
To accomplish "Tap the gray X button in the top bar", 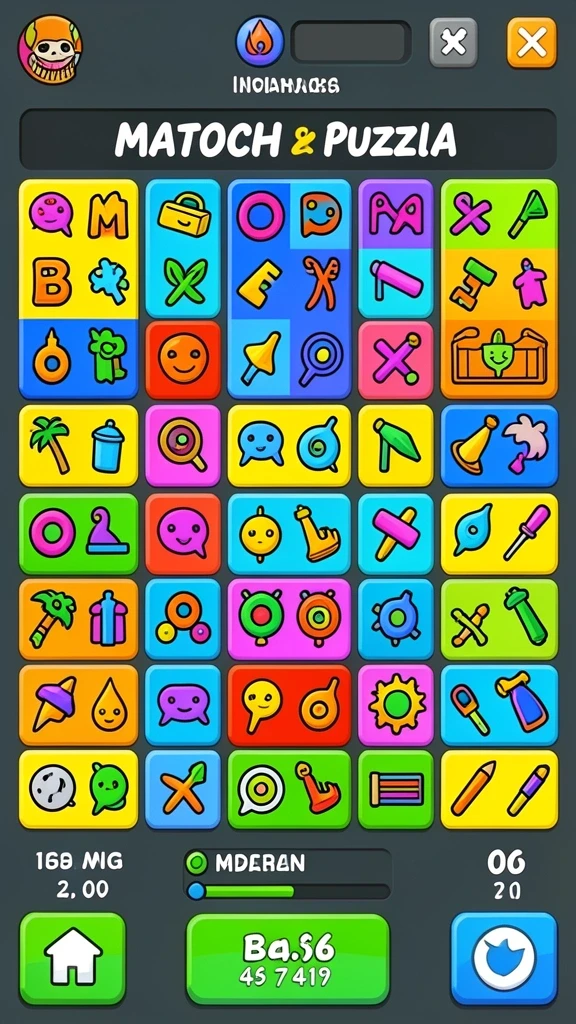I will pos(454,43).
